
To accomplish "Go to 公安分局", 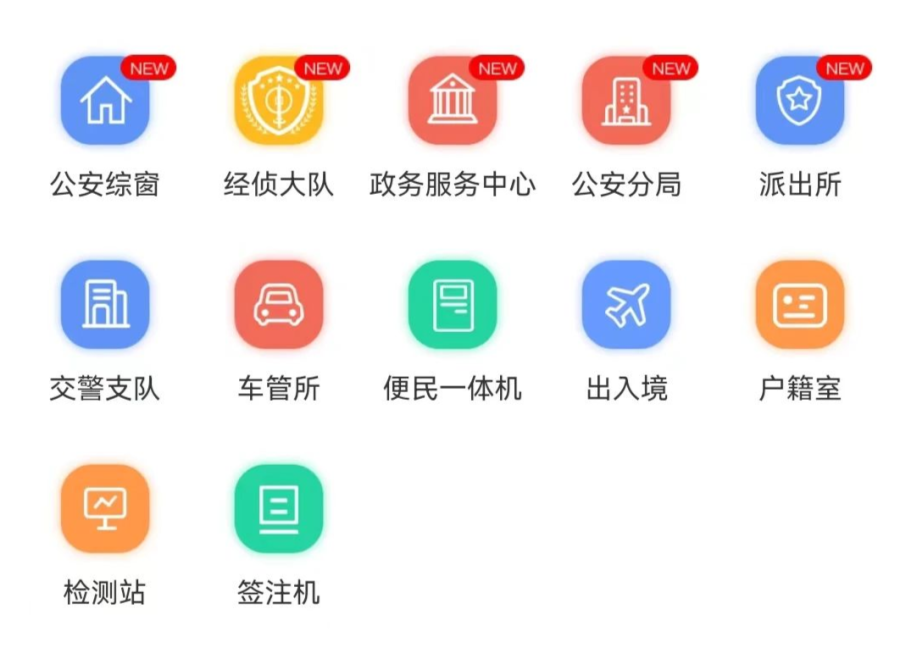I will 626,101.
